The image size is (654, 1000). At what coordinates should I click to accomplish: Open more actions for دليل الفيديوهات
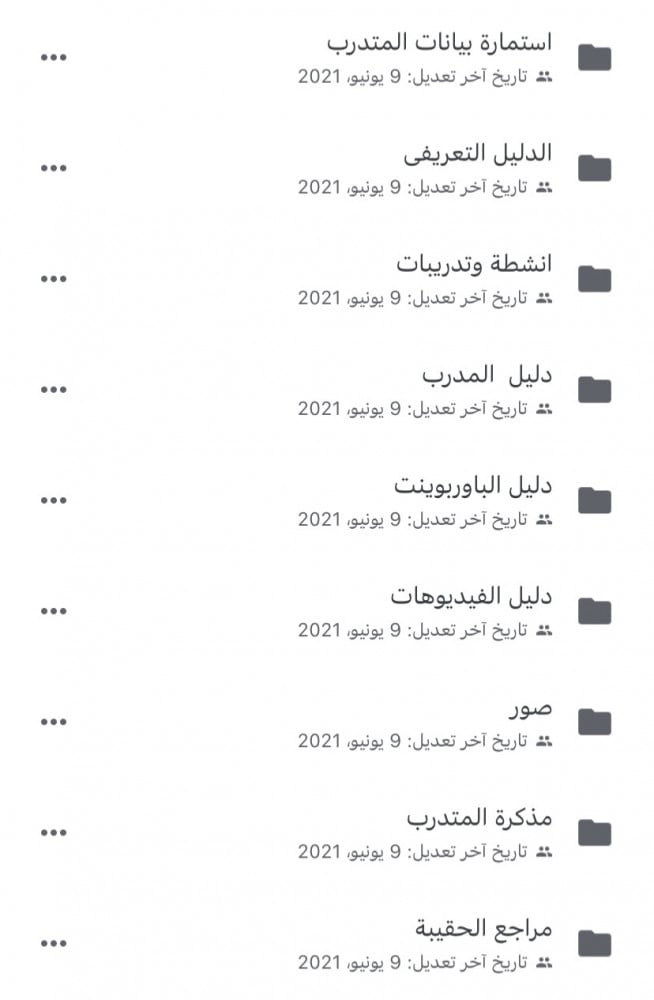click(x=53, y=611)
